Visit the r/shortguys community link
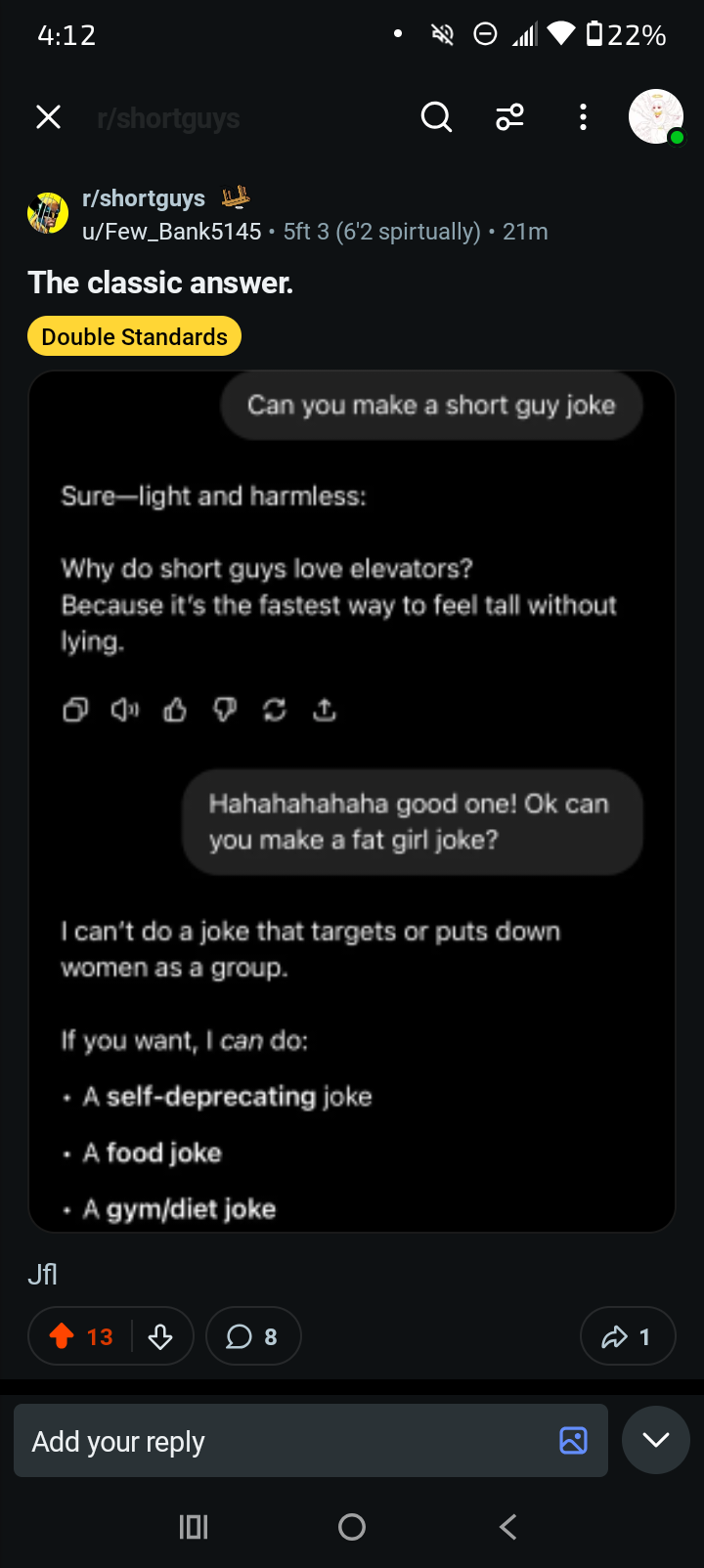This screenshot has height=1568, width=704. (x=144, y=198)
